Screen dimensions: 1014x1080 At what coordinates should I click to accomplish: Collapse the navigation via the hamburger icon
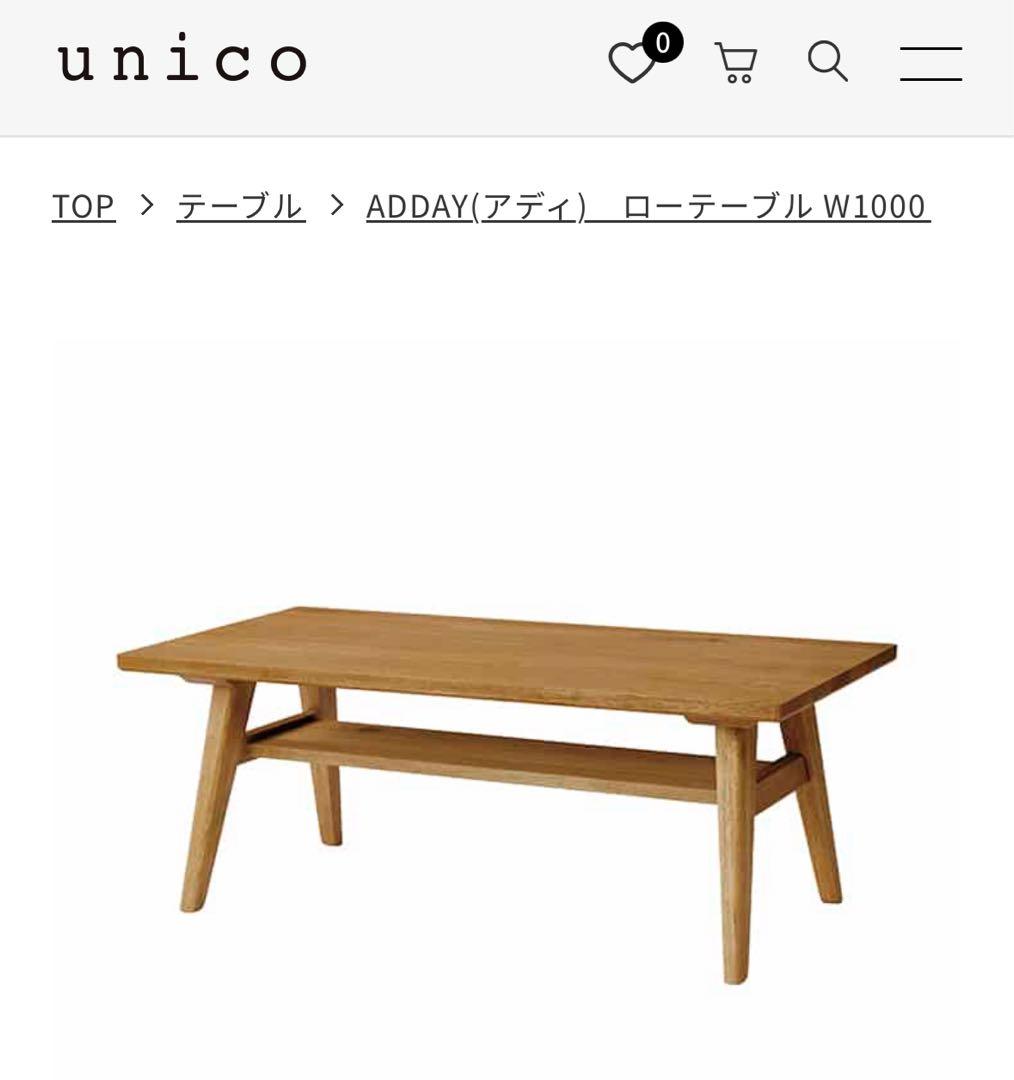tap(930, 62)
